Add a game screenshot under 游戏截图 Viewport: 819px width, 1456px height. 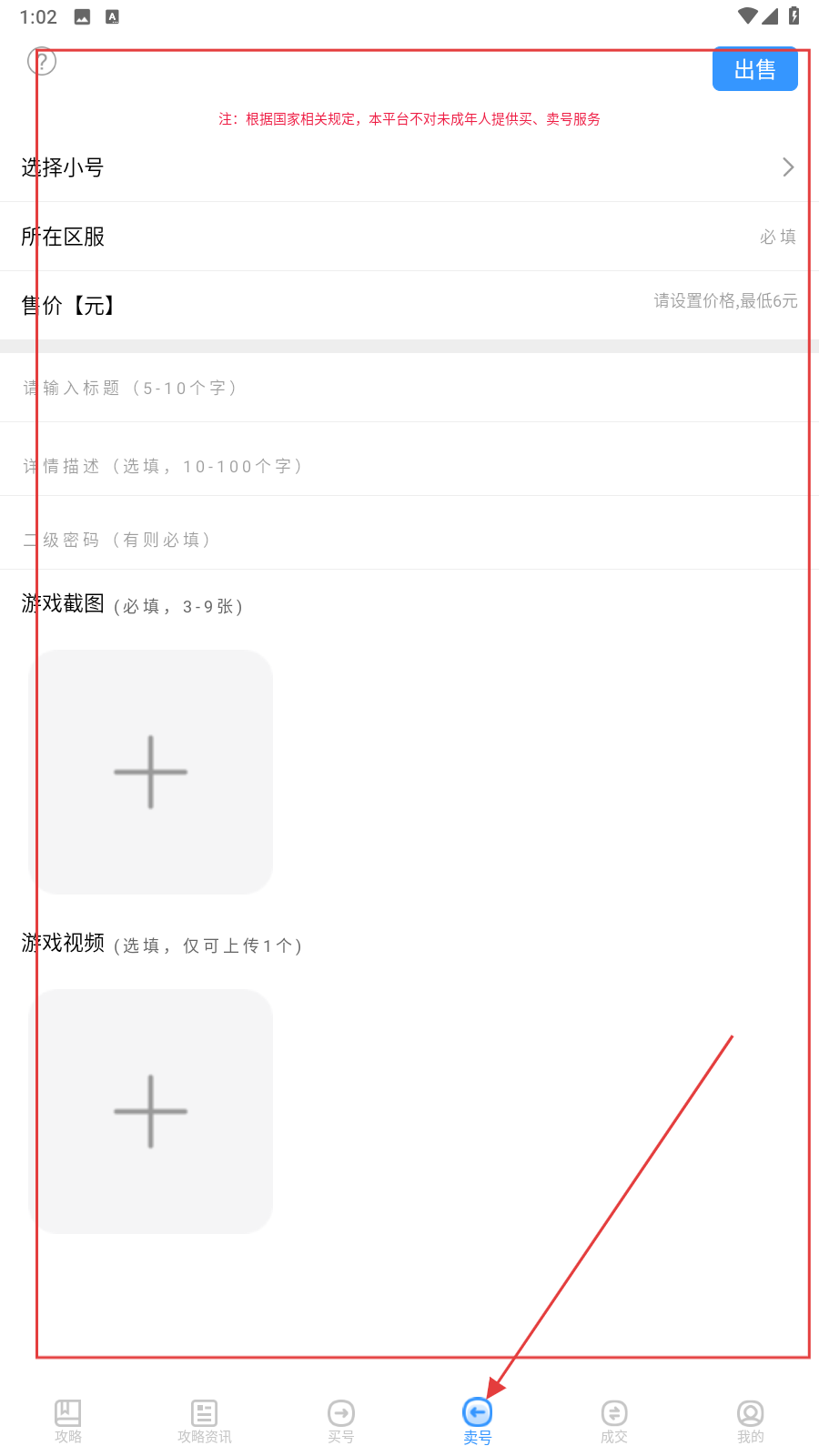[151, 772]
